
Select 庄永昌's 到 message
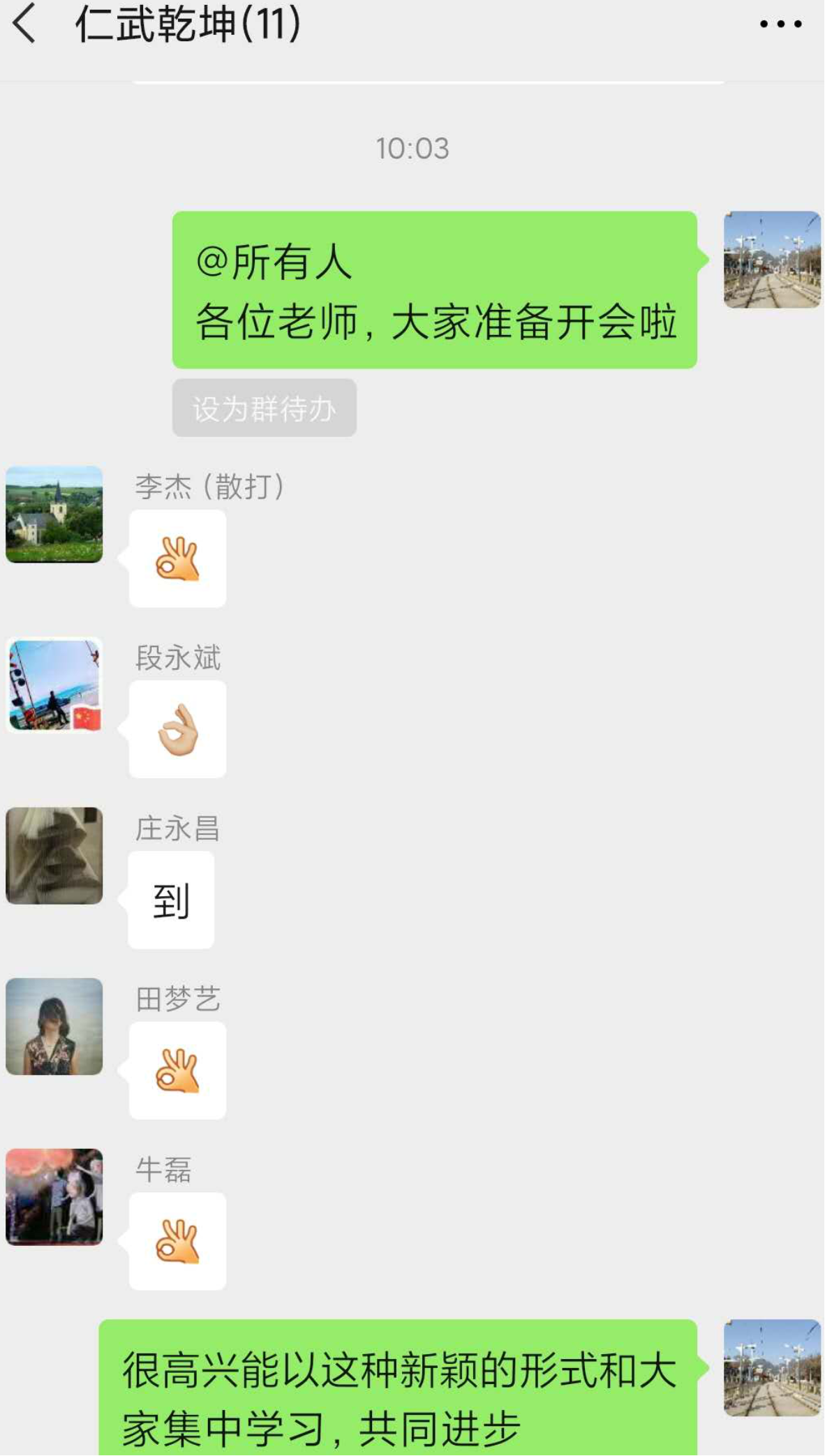(x=170, y=899)
